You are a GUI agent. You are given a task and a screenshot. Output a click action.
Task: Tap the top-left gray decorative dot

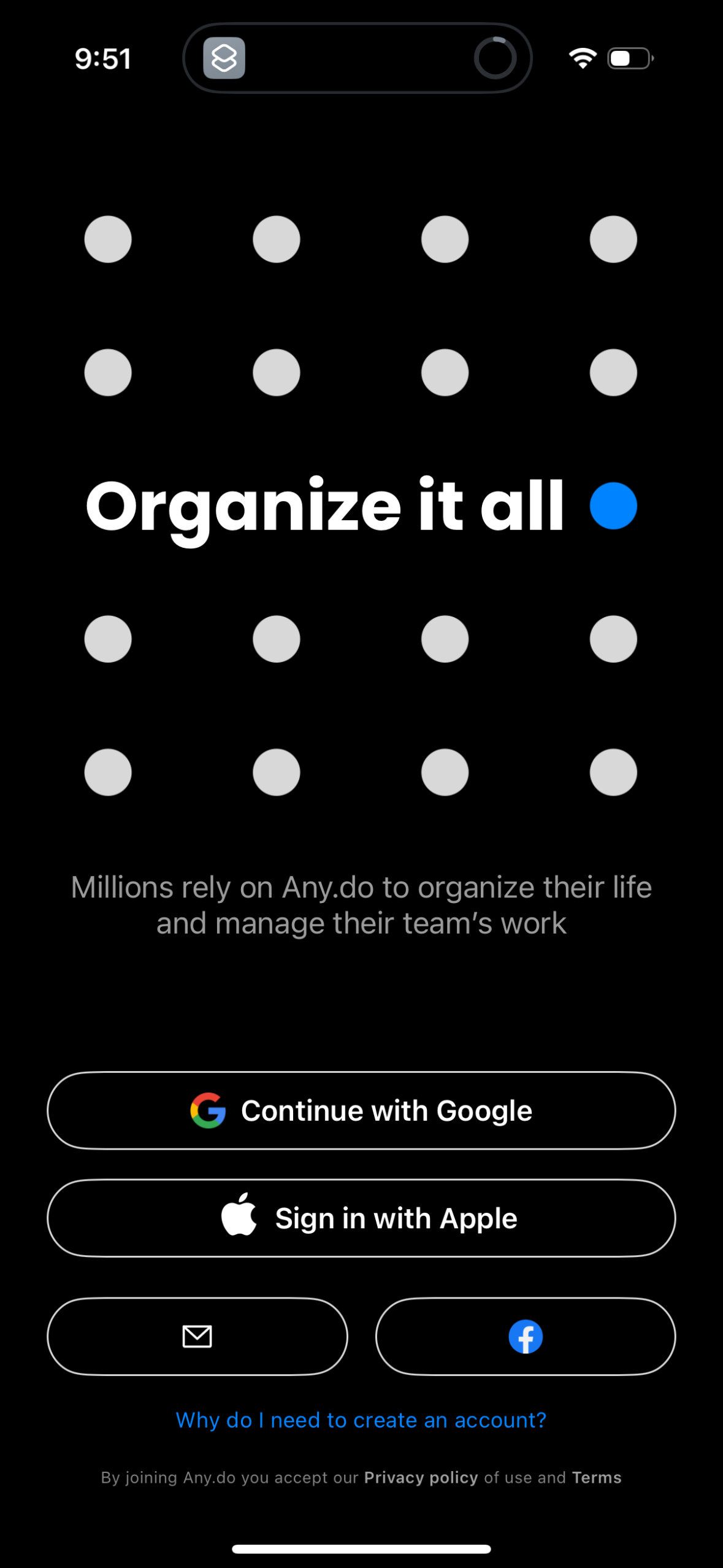108,239
